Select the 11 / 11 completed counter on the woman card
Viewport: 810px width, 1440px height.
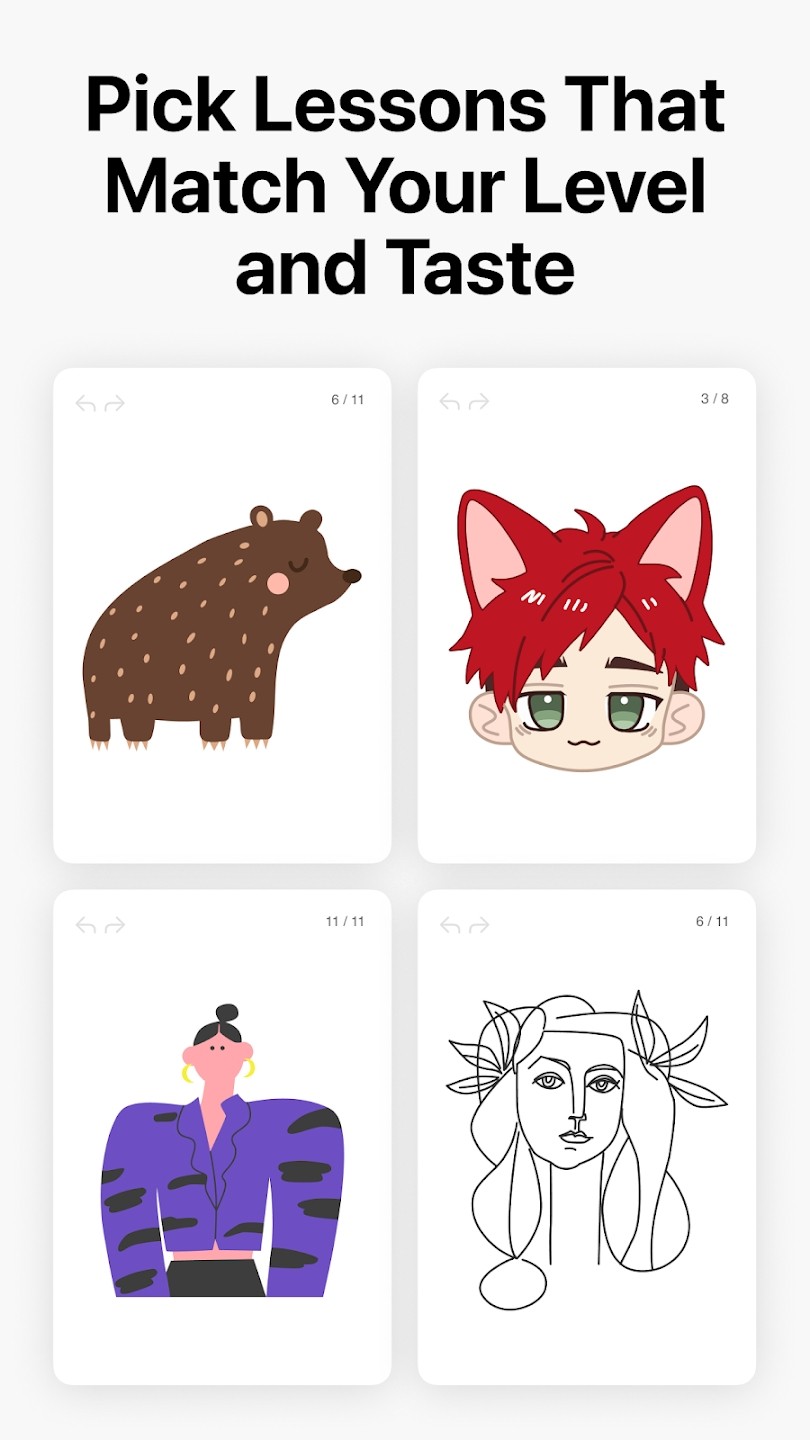(345, 922)
